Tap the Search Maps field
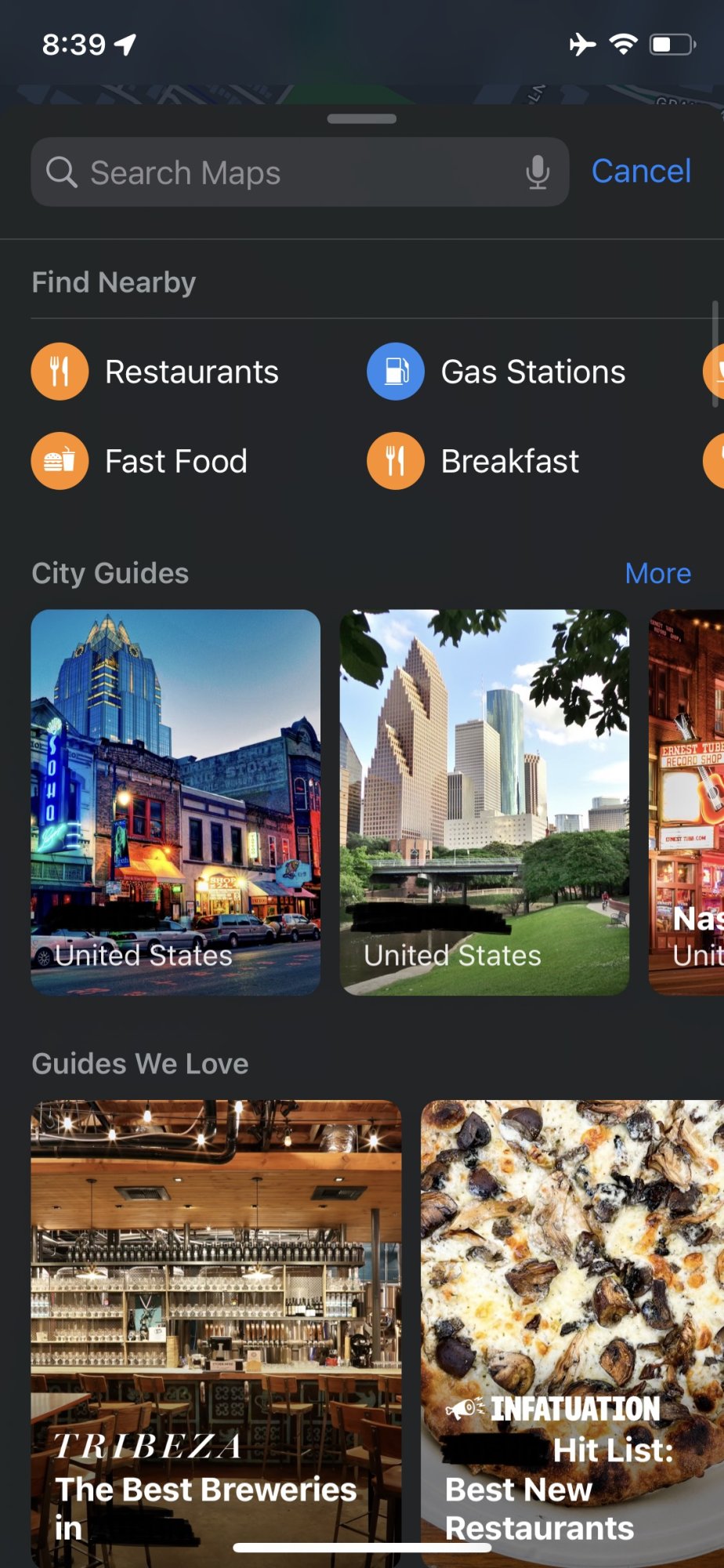 coord(282,172)
